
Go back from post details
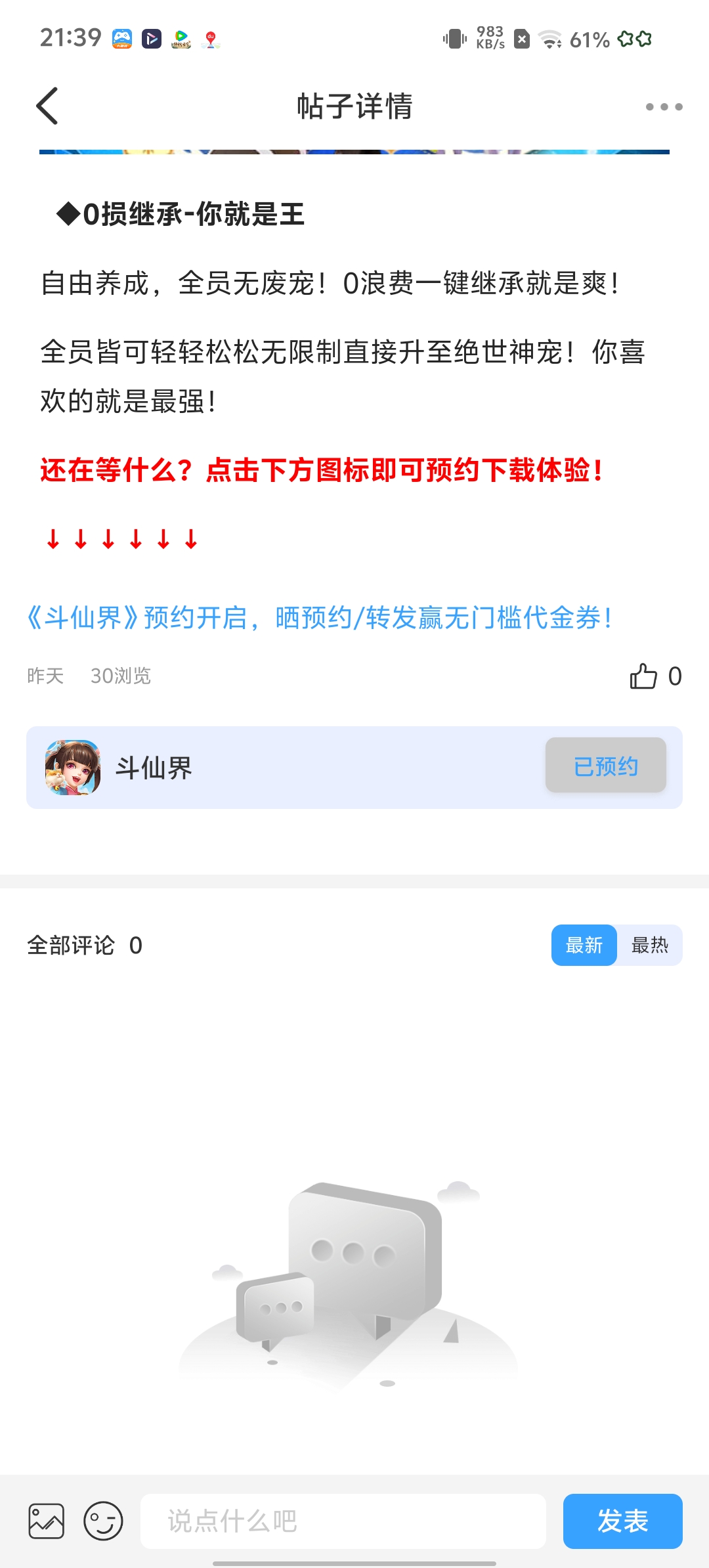[47, 106]
